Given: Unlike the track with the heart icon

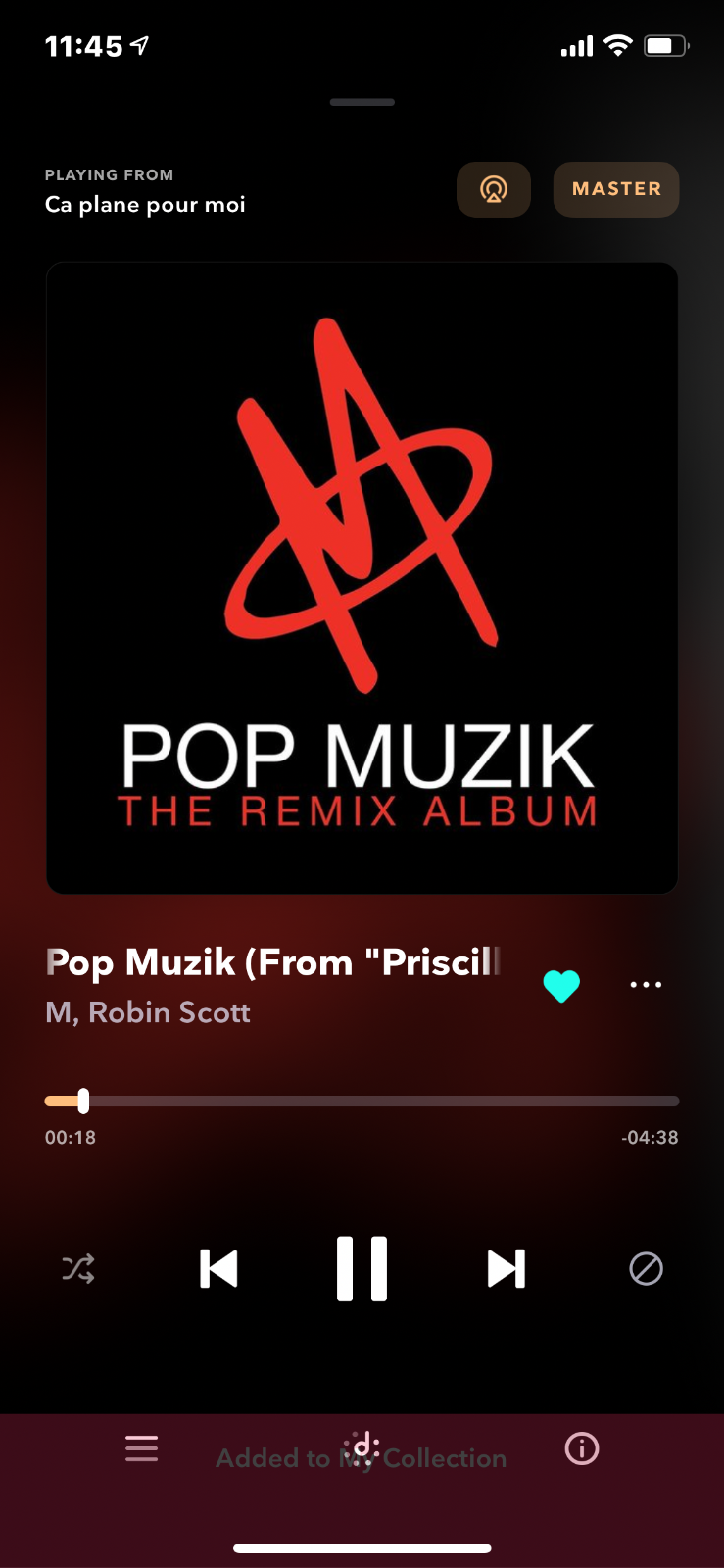Looking at the screenshot, I should point(561,986).
